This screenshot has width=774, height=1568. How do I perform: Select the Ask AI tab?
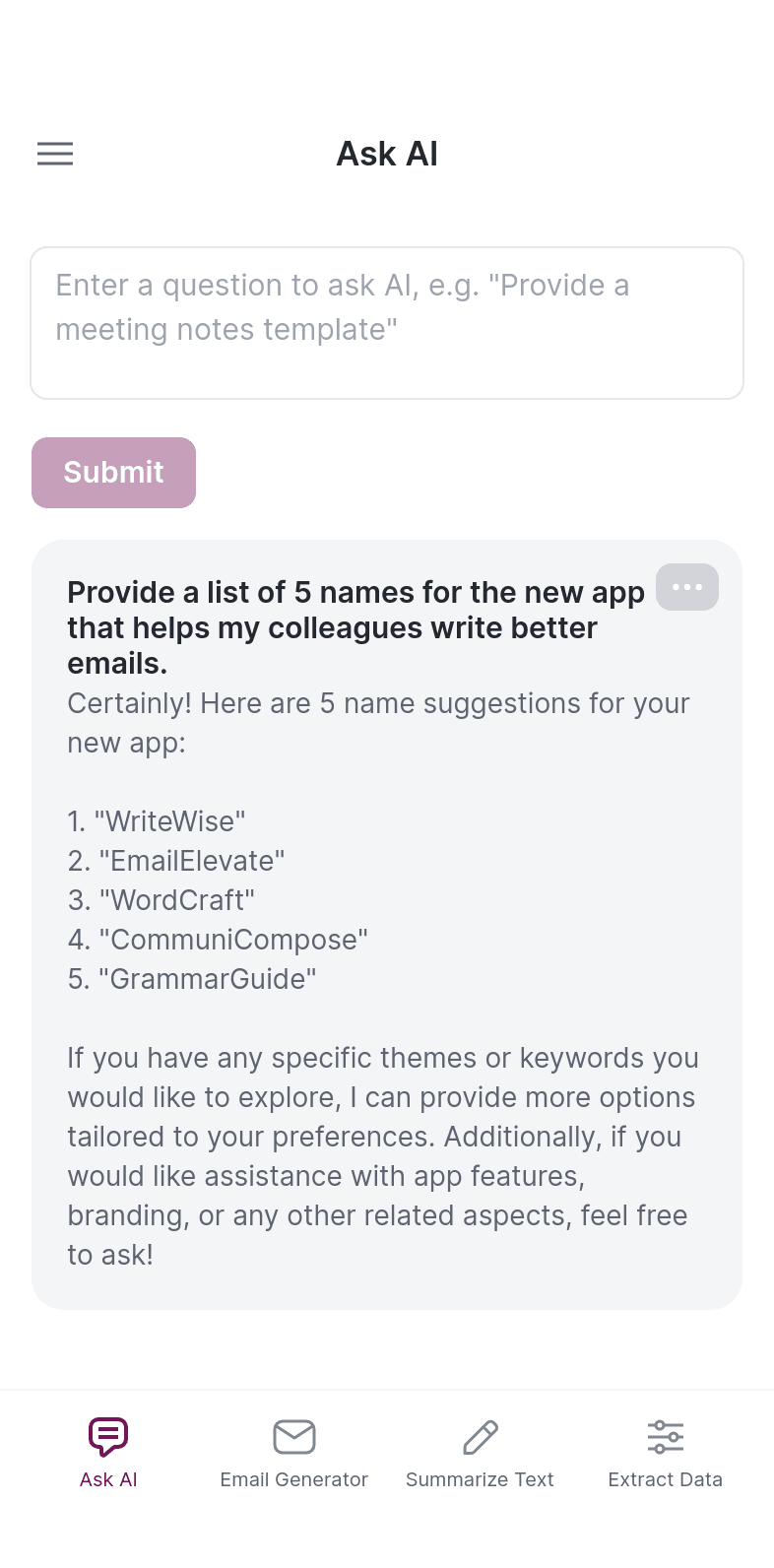tap(108, 1454)
